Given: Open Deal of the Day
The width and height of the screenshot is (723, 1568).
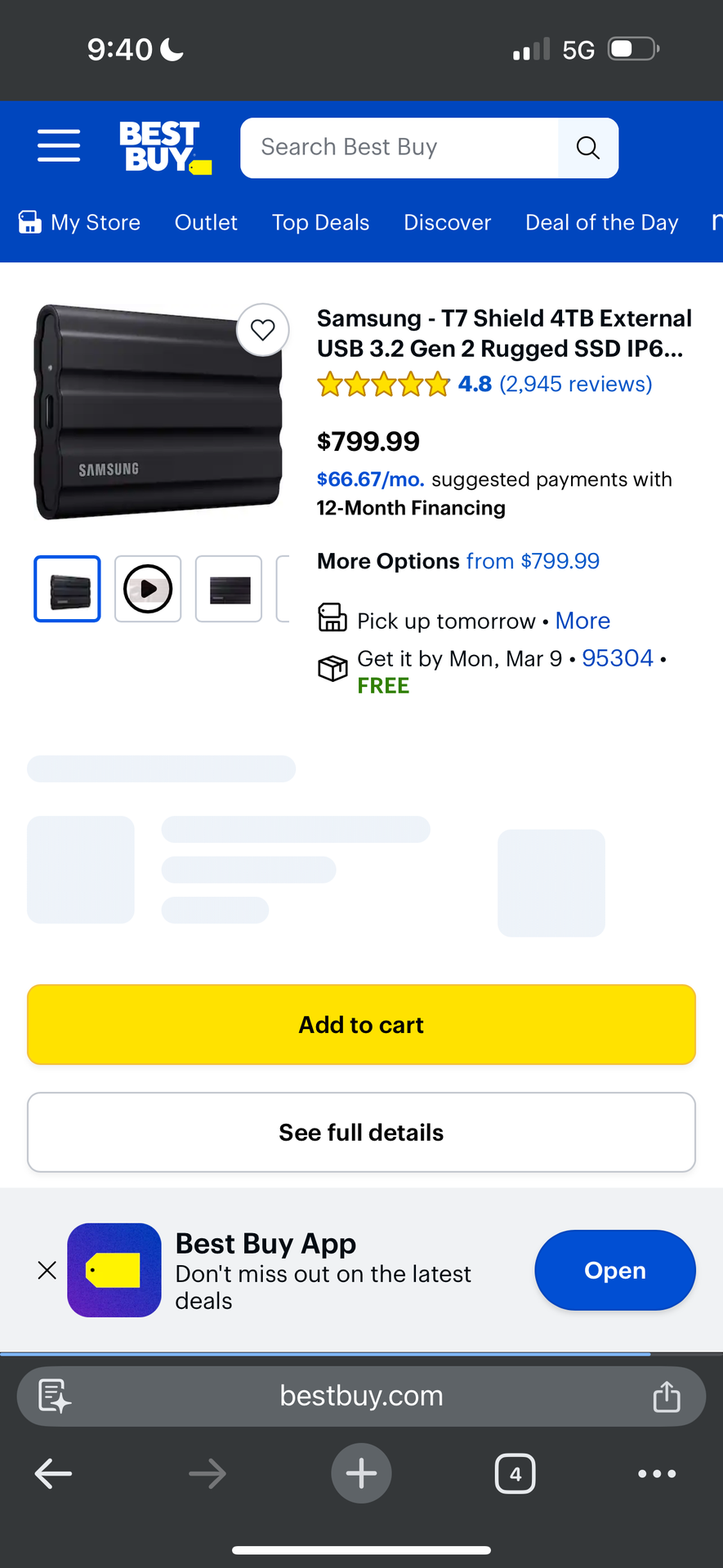Looking at the screenshot, I should pos(602,222).
